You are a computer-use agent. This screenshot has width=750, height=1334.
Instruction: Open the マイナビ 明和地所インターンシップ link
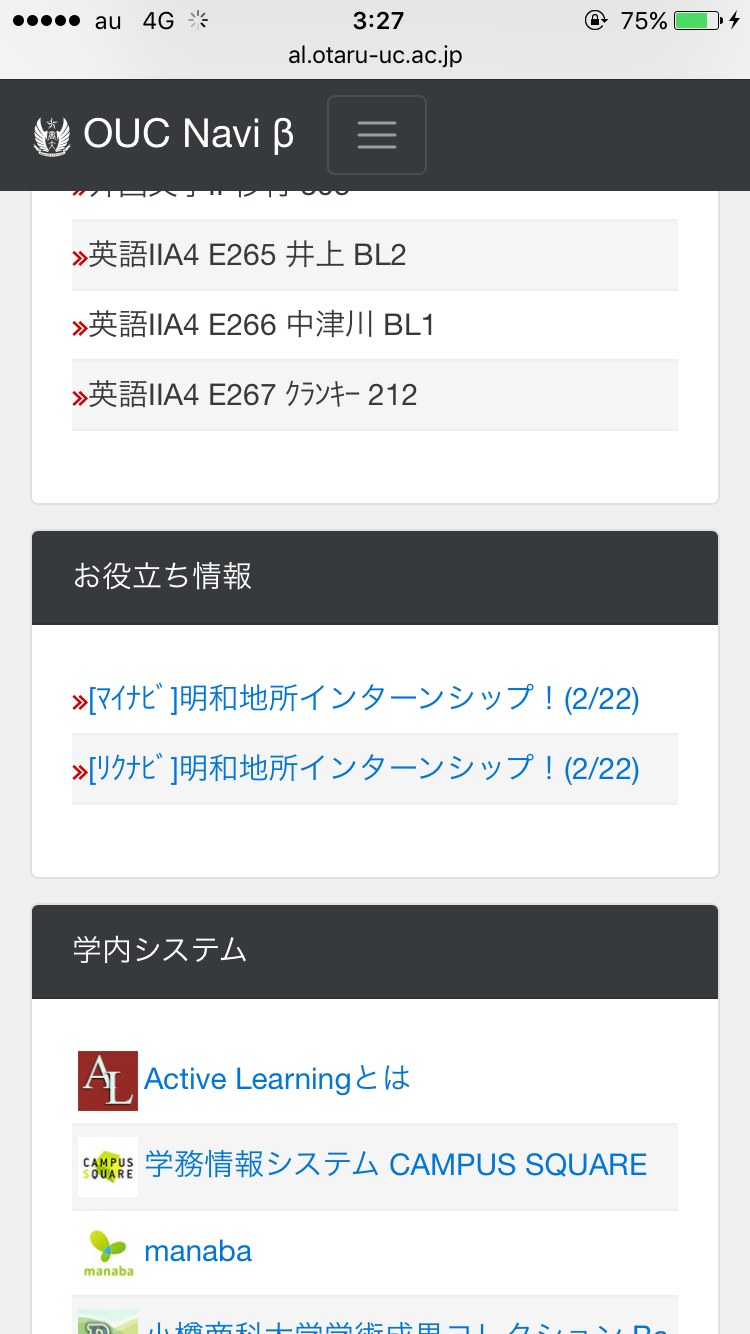(364, 699)
